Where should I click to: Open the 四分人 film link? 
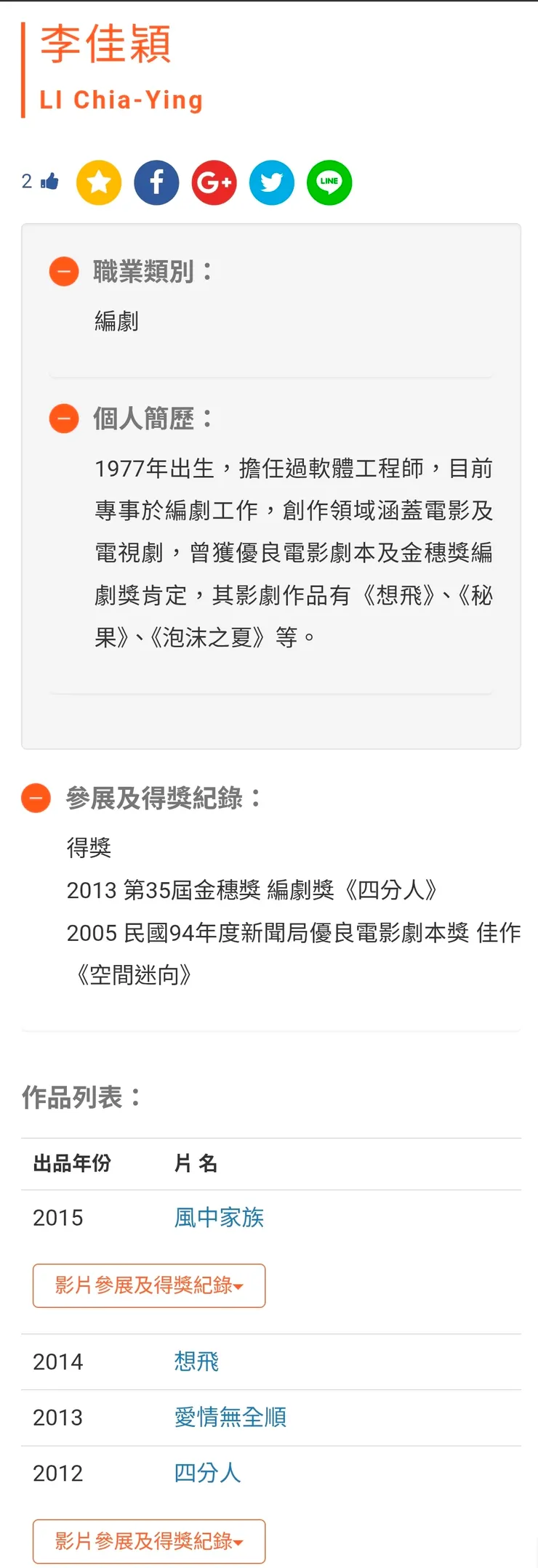[x=207, y=1472]
